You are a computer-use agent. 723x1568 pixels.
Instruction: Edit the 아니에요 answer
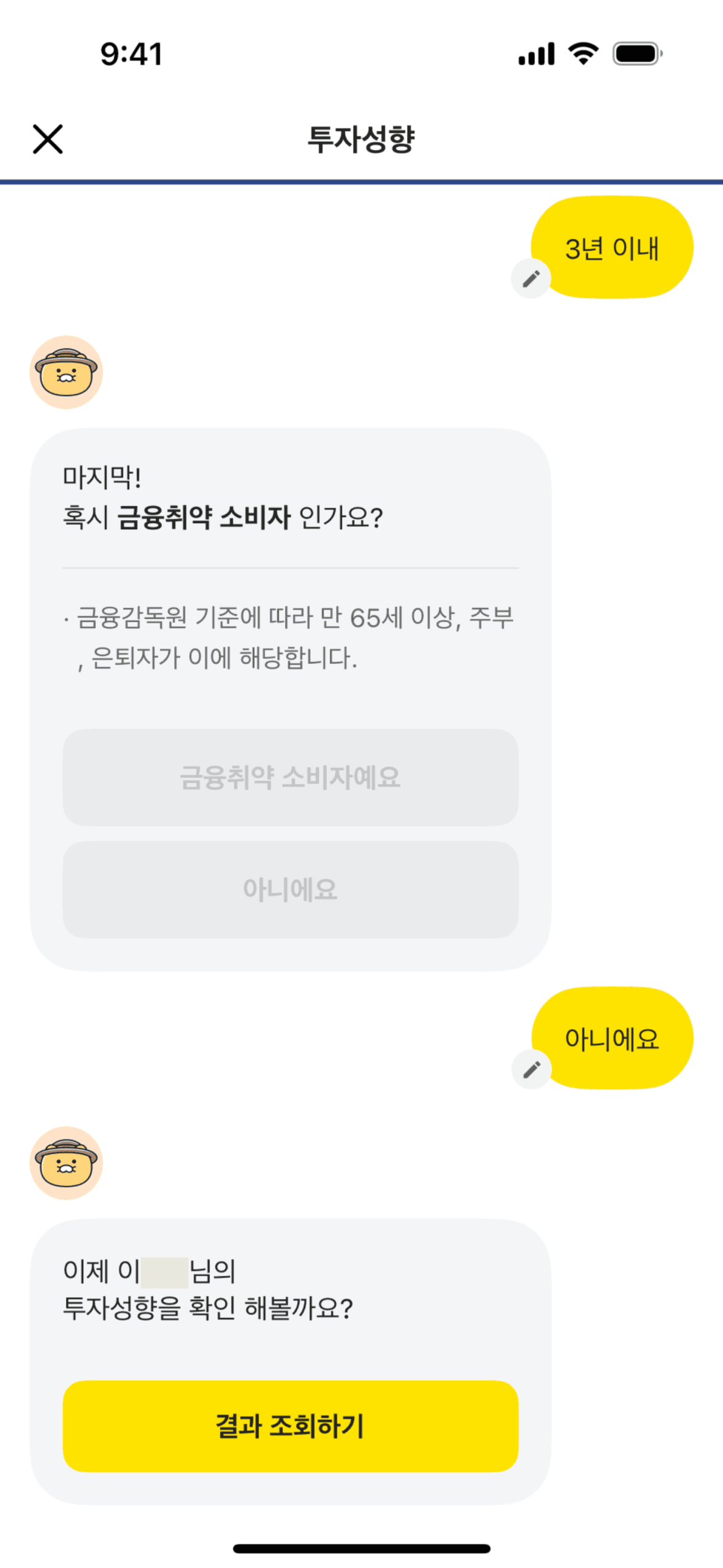531,1069
